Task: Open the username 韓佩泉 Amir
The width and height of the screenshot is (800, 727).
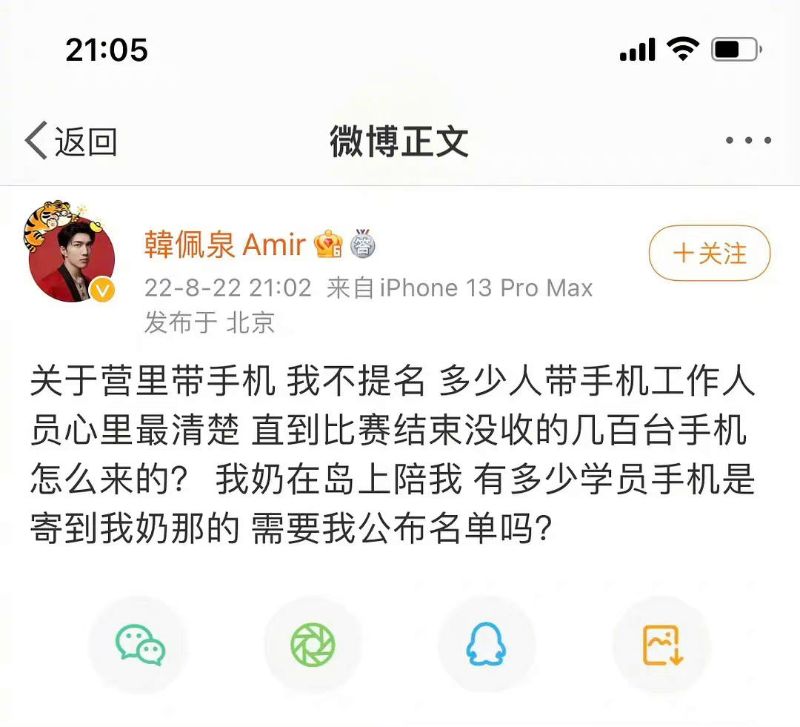Action: coord(226,243)
